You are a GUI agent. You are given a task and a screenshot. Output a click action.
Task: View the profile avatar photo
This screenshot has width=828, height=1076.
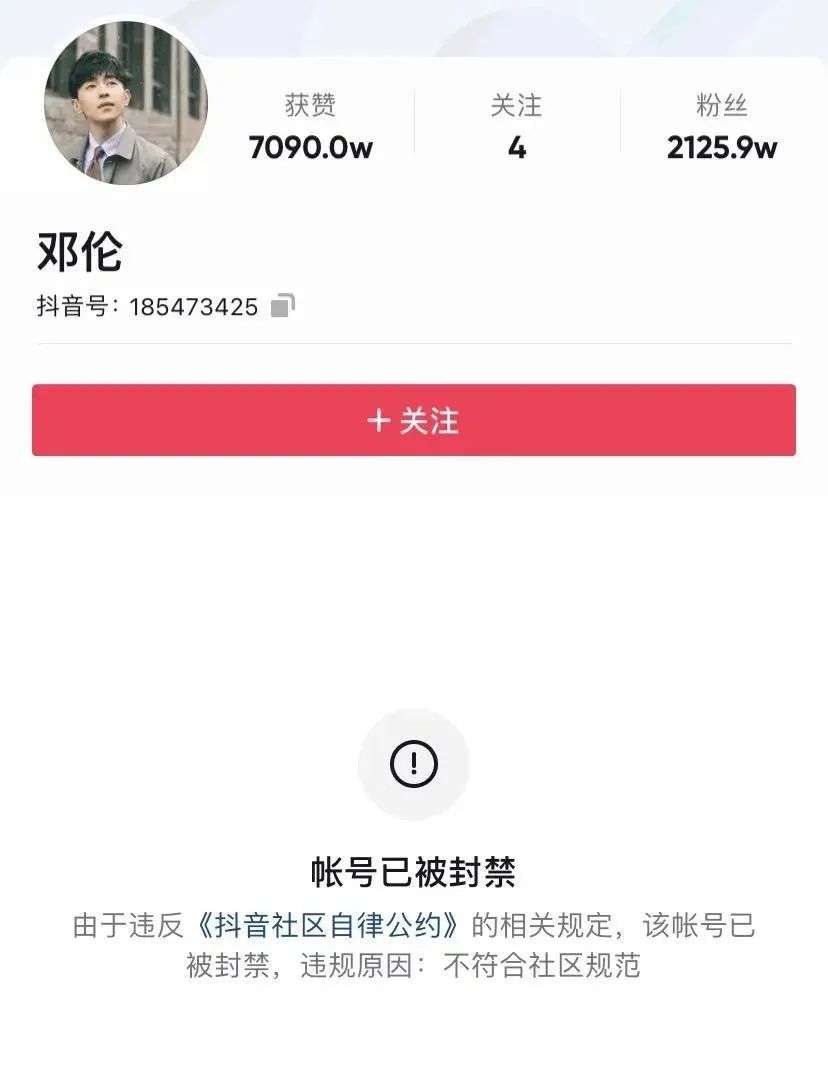pyautogui.click(x=126, y=104)
